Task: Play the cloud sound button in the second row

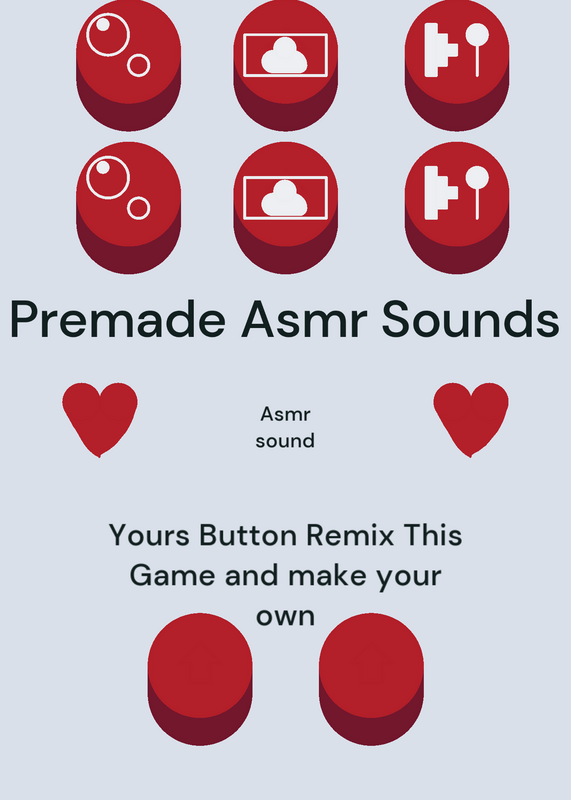Action: [x=285, y=208]
